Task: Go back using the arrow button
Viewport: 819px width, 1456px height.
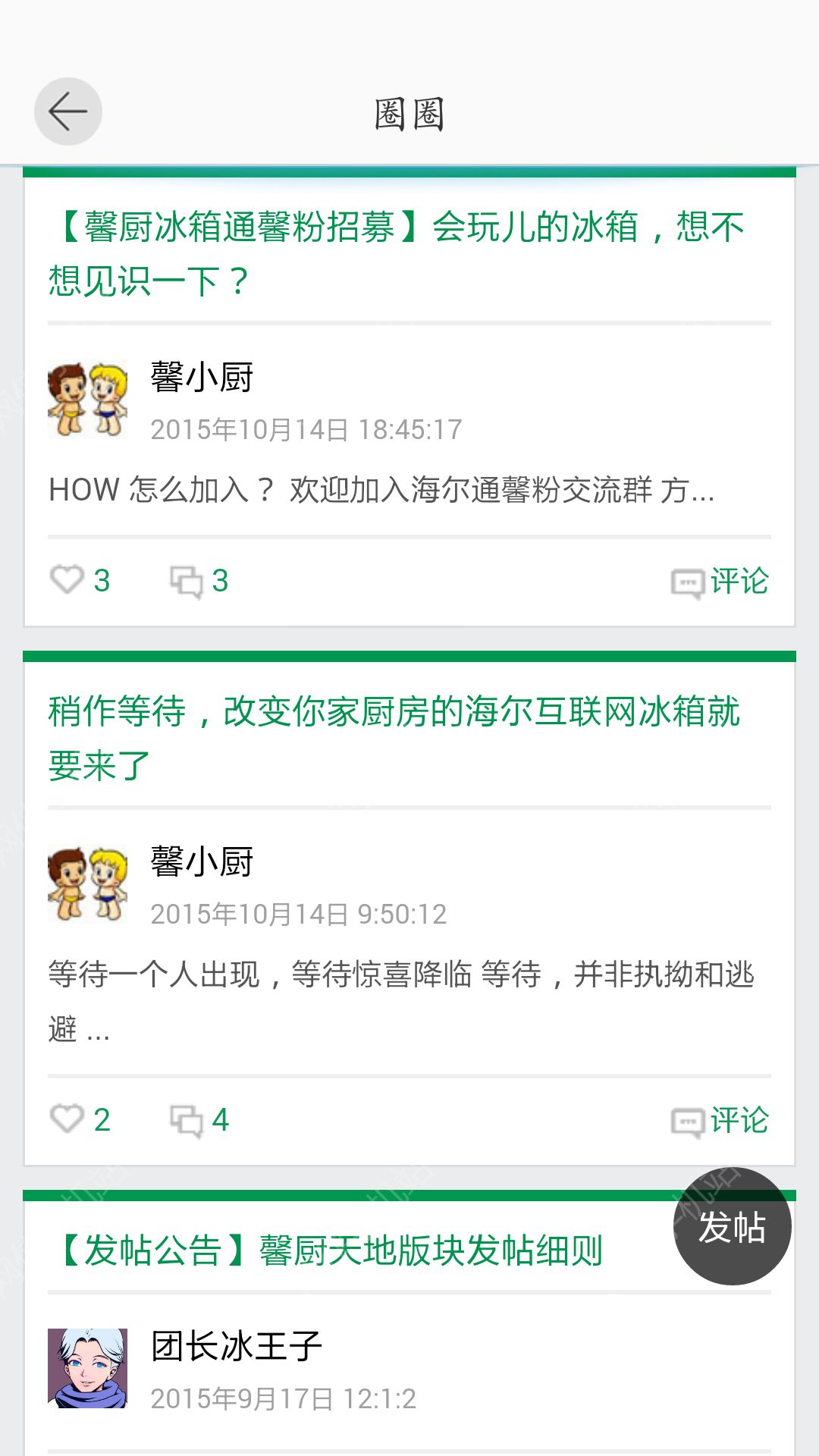Action: [x=68, y=111]
